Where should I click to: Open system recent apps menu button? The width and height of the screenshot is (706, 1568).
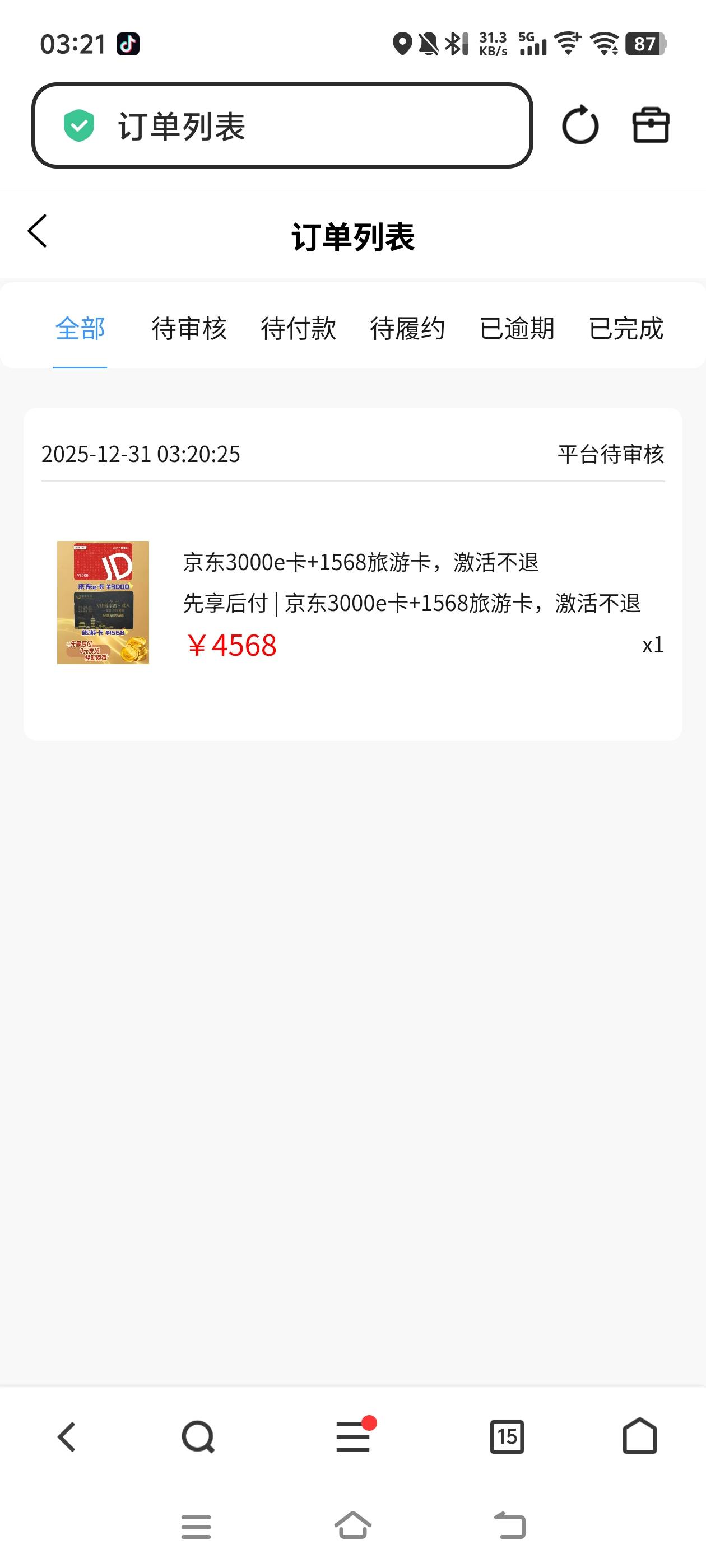tap(196, 1527)
